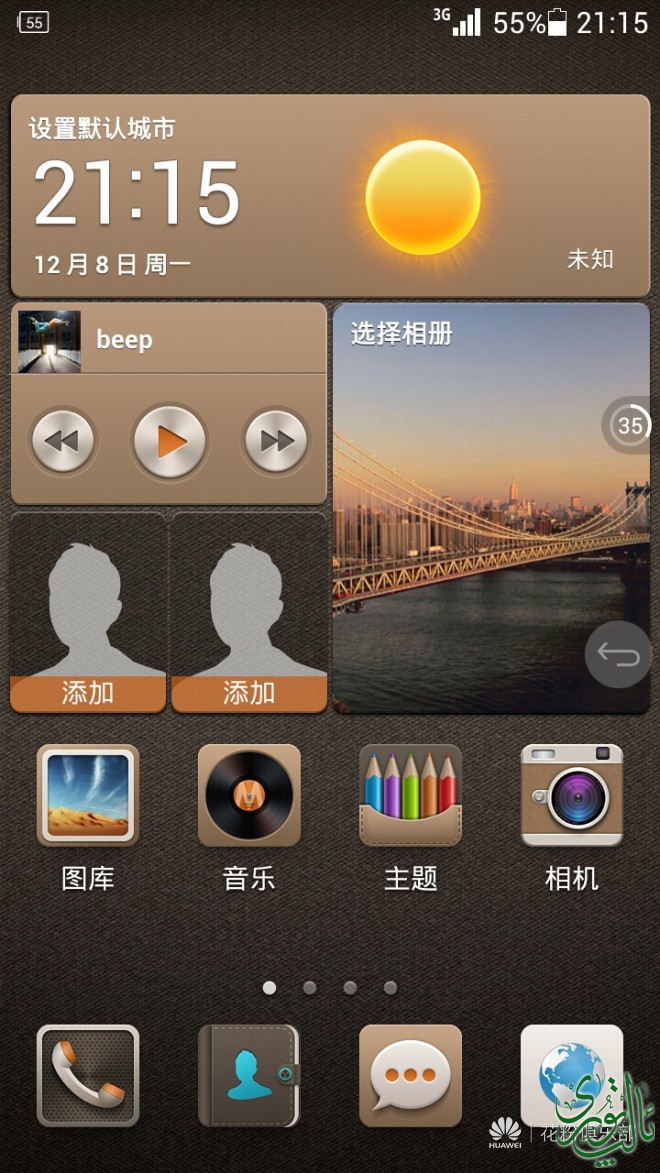Image resolution: width=660 pixels, height=1173 pixels.
Task: Play the beep track
Action: pyautogui.click(x=169, y=441)
